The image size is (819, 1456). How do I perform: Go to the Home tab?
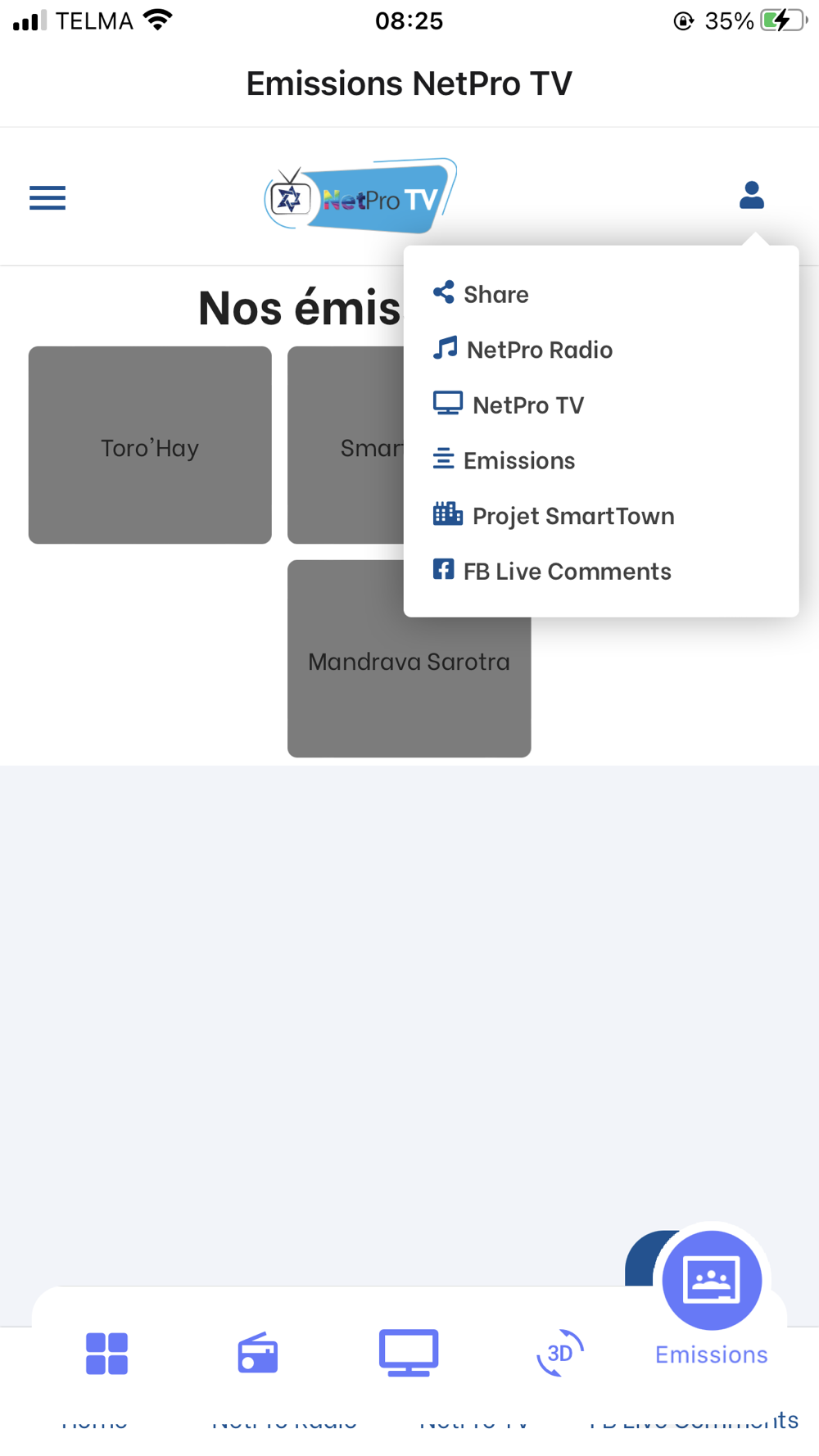[x=106, y=1353]
